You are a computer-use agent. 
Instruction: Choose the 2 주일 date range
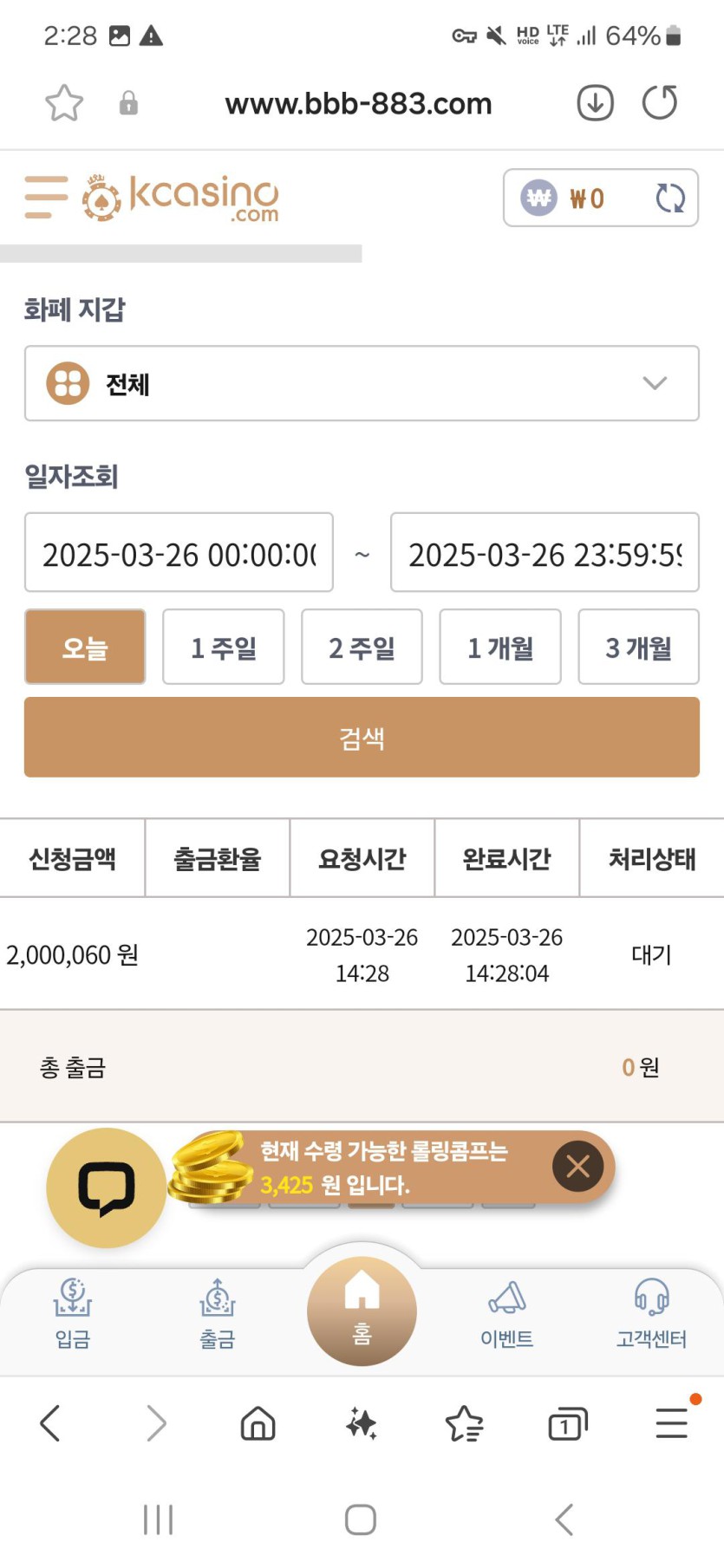point(362,647)
